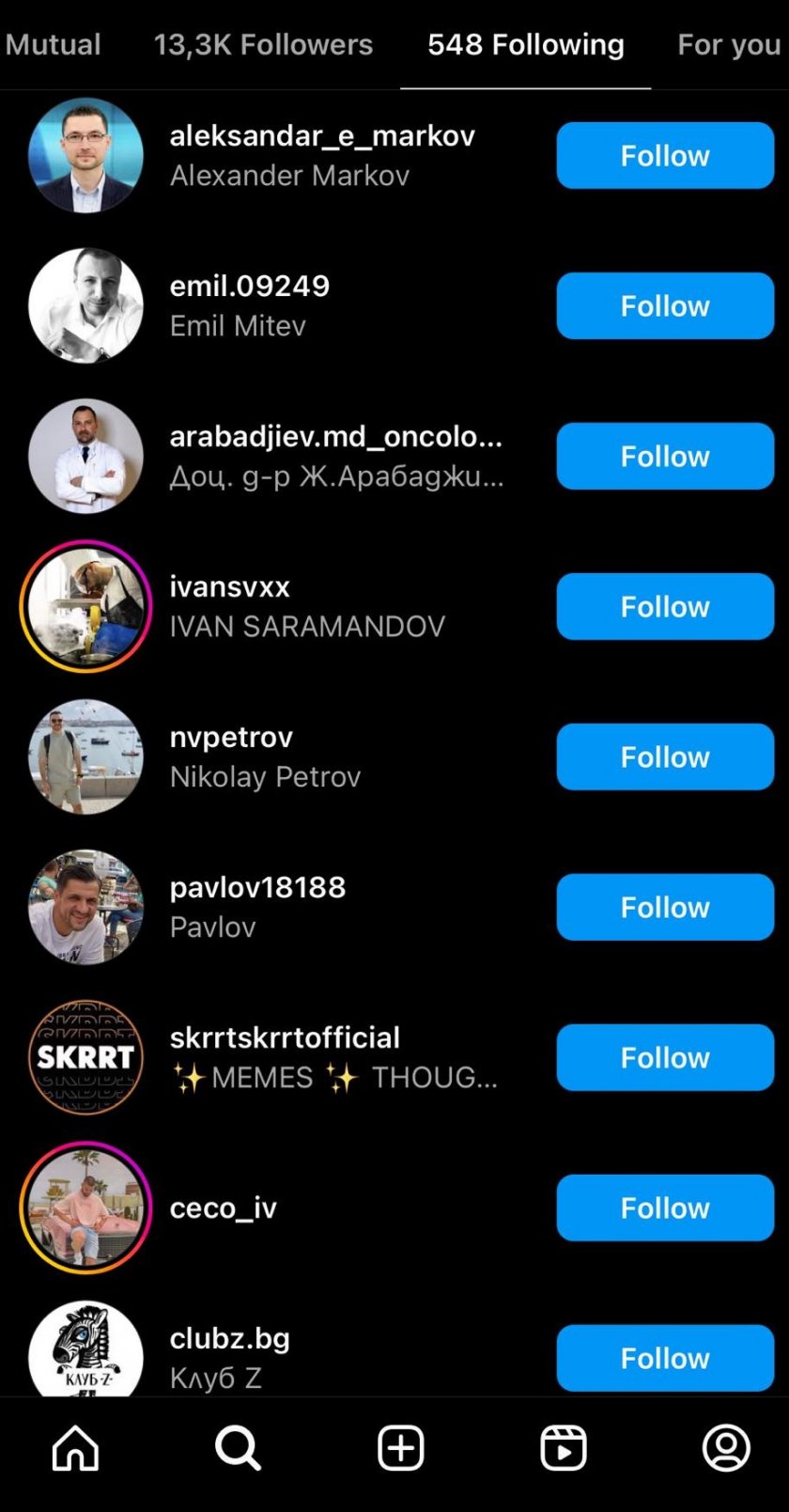This screenshot has height=1512, width=789.
Task: Follow ceco_iv
Action: (x=664, y=1208)
